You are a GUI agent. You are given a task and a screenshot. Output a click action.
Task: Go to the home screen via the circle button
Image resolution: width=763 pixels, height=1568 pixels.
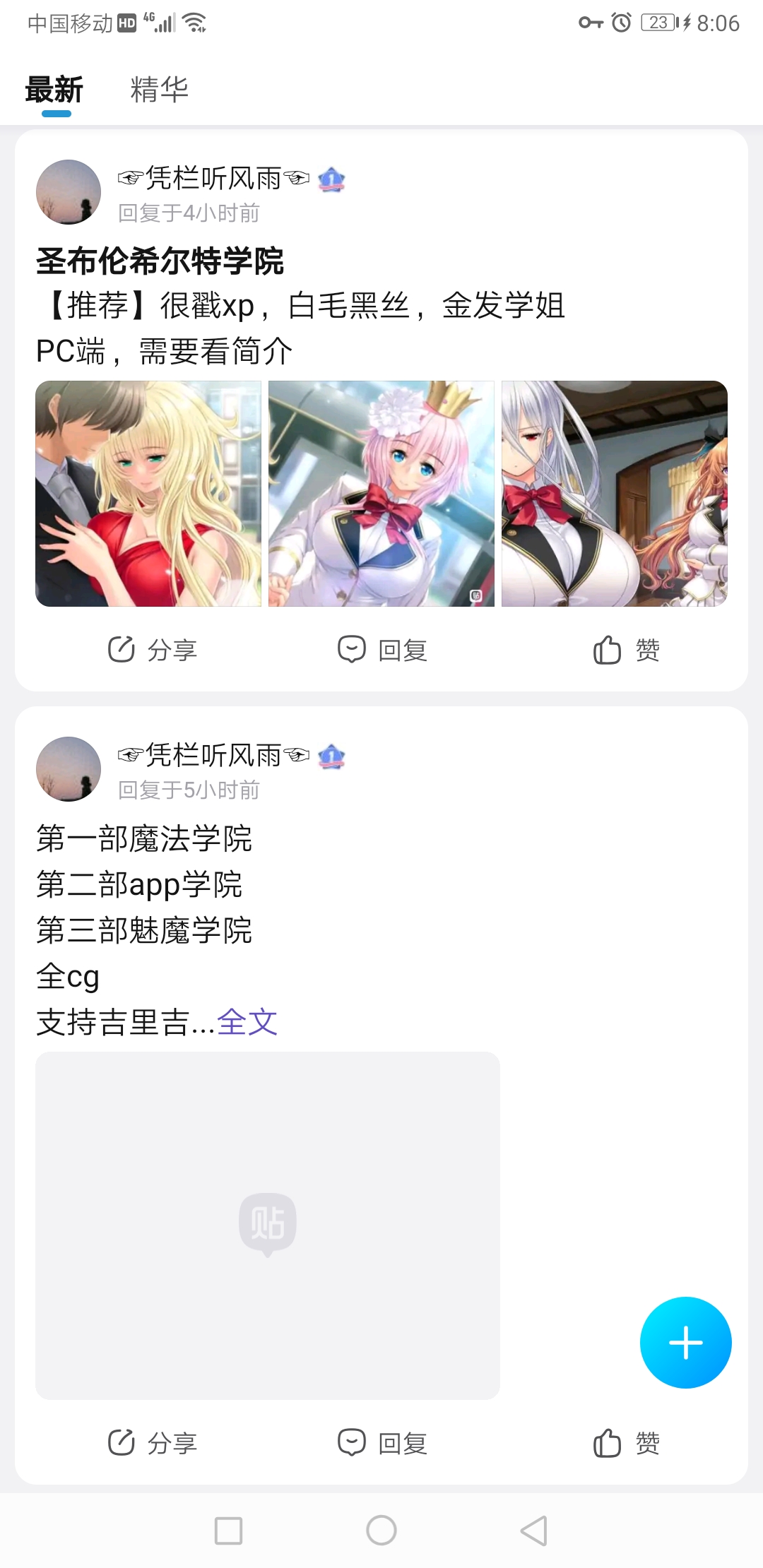tap(381, 1531)
